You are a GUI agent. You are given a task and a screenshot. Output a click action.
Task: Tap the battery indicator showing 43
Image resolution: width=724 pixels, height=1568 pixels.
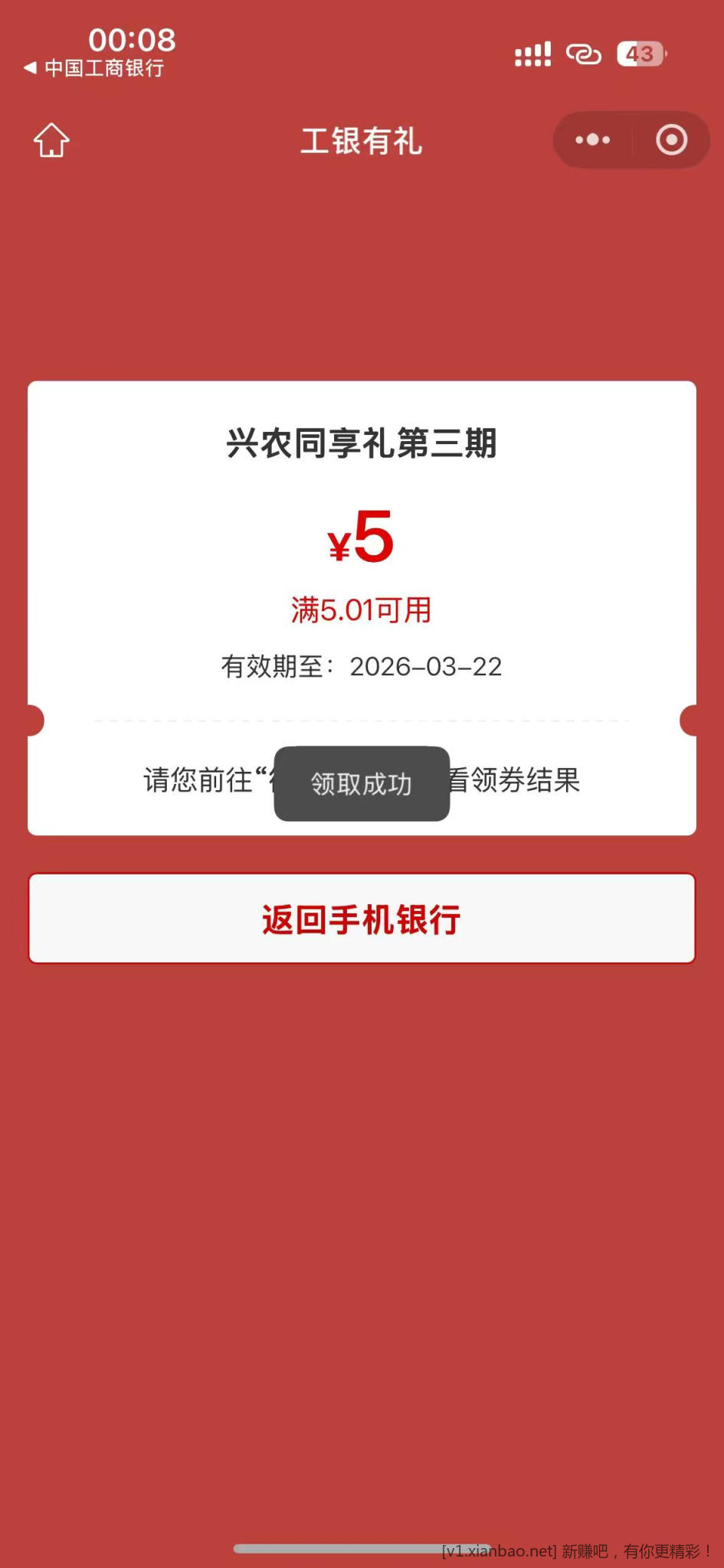coord(640,54)
